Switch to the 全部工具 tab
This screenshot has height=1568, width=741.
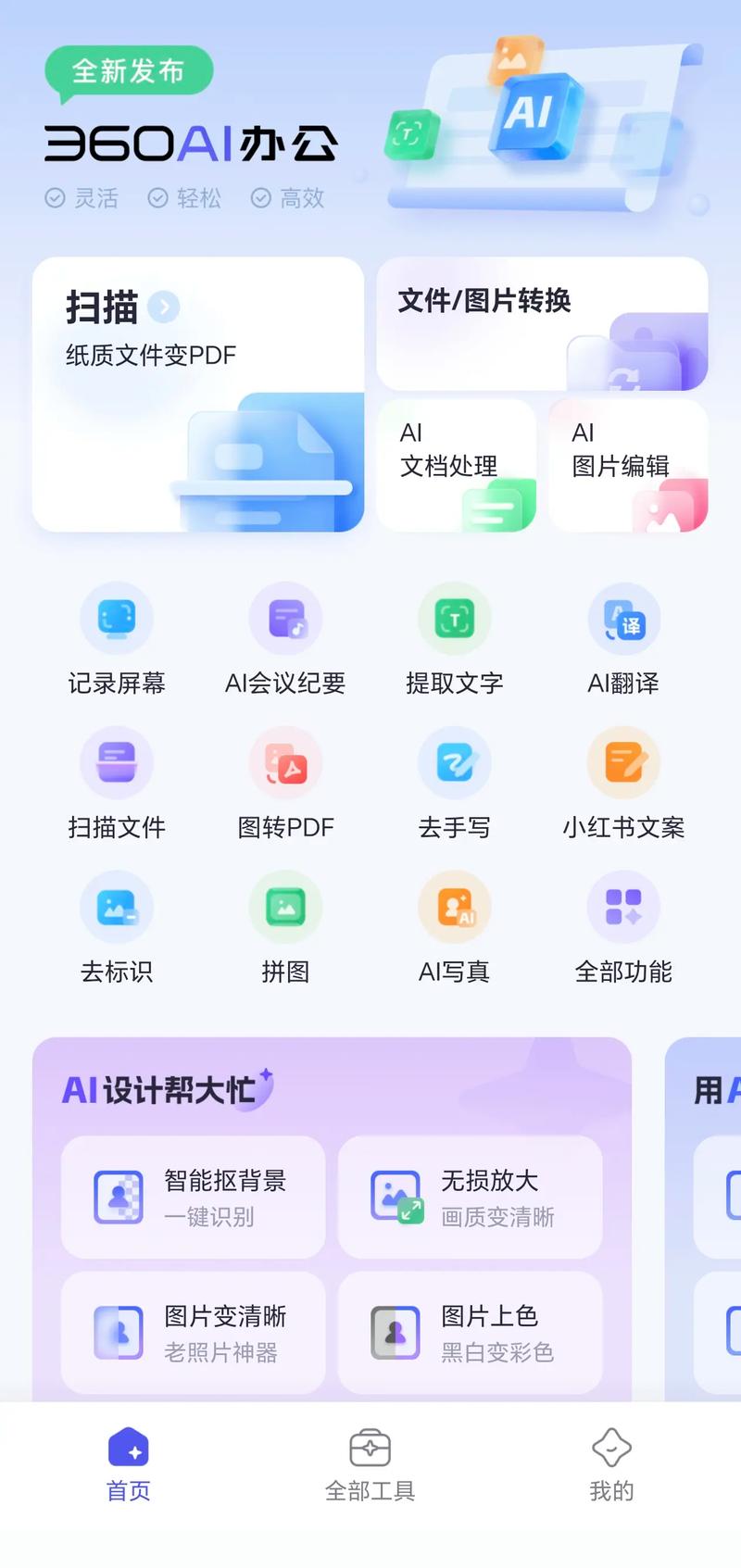(x=370, y=1463)
